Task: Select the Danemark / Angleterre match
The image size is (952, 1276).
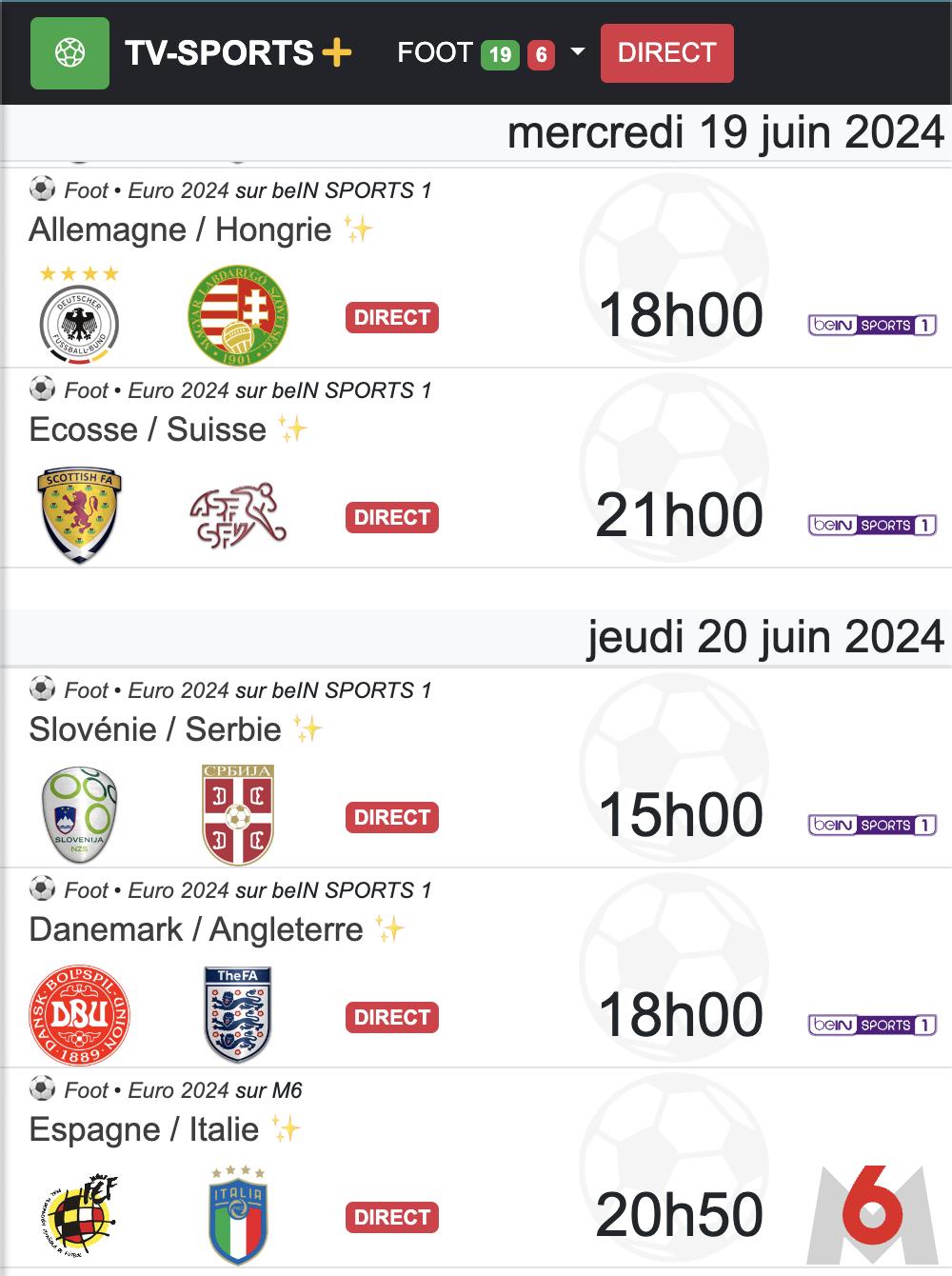Action: point(196,930)
